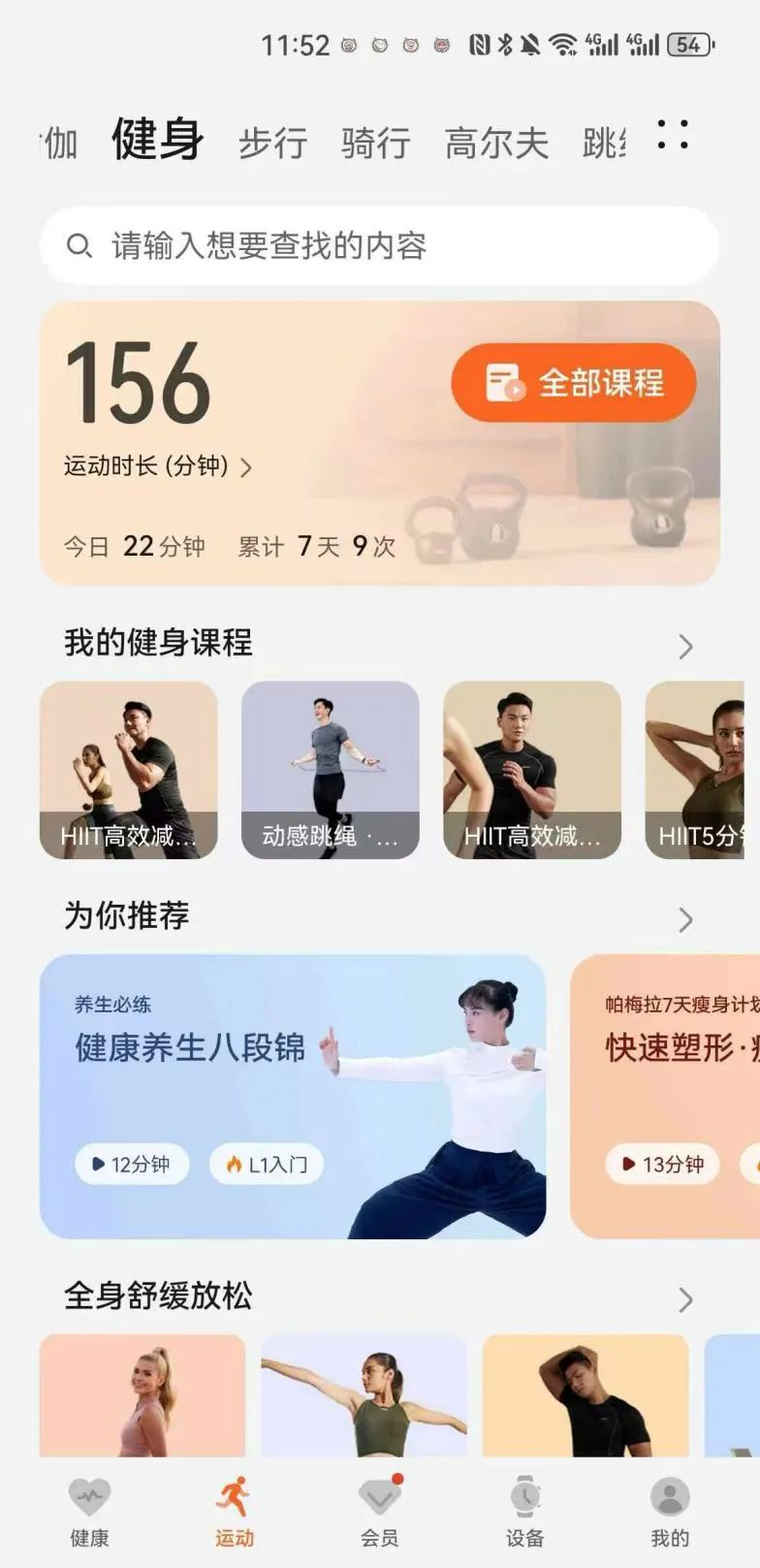
Task: Go to the 健康 tab
Action: pos(89,1511)
